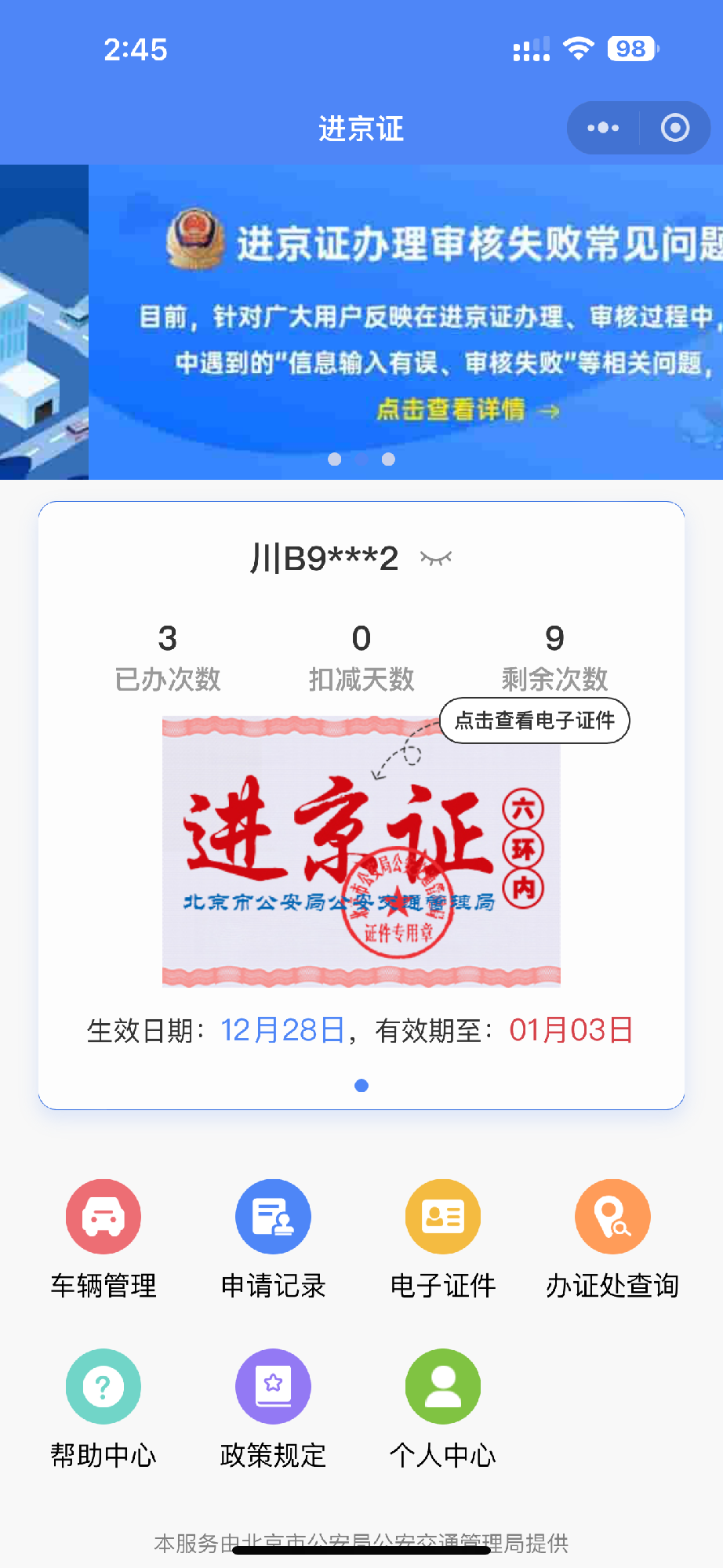Open the mini program more options menu
The image size is (723, 1568).
603,128
